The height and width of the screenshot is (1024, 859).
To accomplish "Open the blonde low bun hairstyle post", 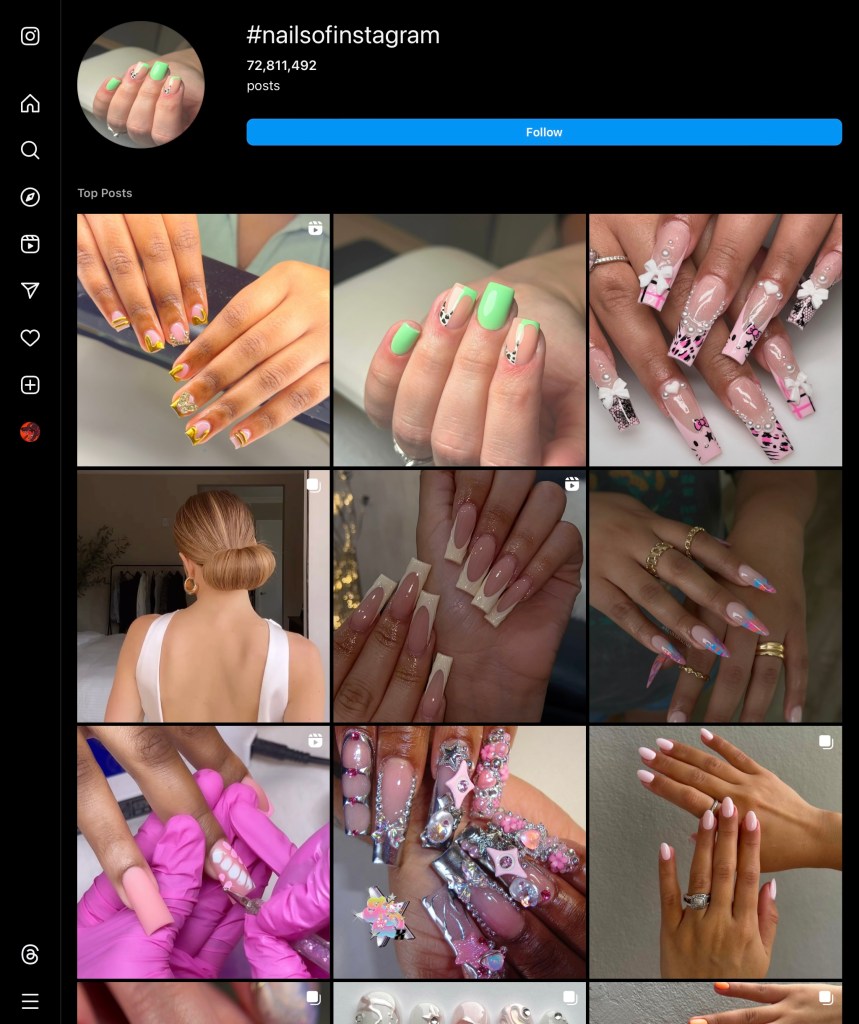I will [x=203, y=596].
